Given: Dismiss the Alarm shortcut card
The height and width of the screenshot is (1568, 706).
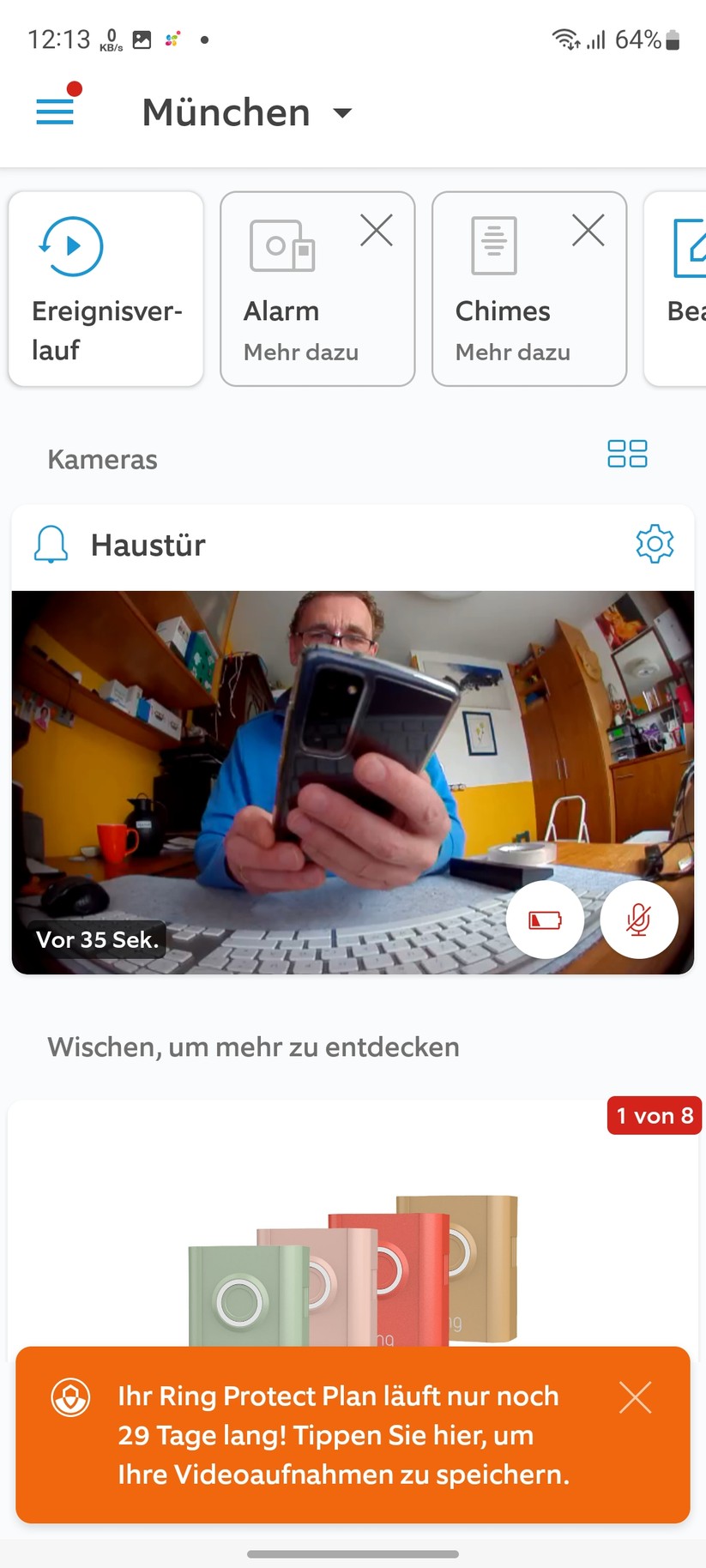Looking at the screenshot, I should coord(376,230).
